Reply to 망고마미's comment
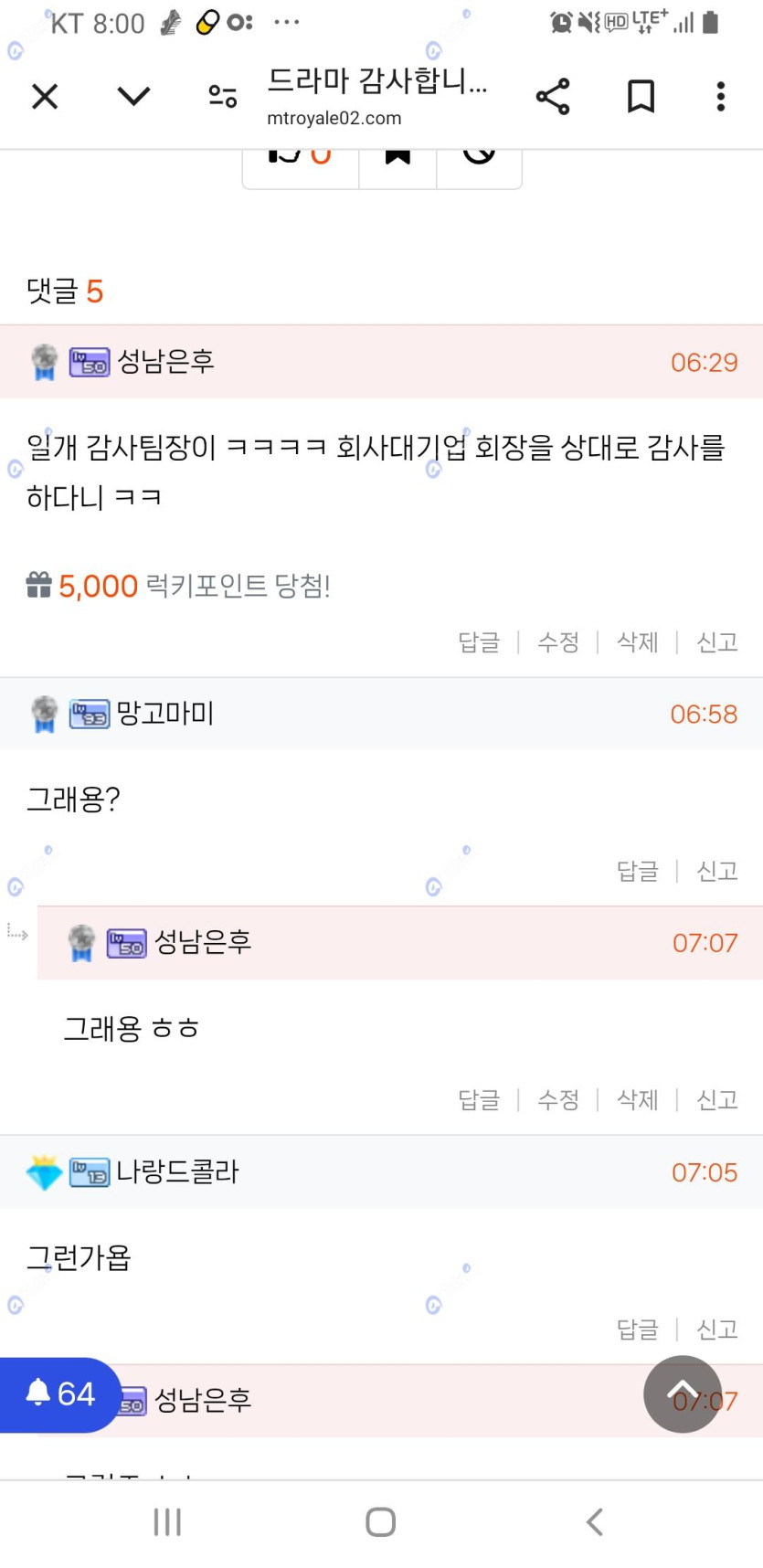The height and width of the screenshot is (1568, 763). 638,872
